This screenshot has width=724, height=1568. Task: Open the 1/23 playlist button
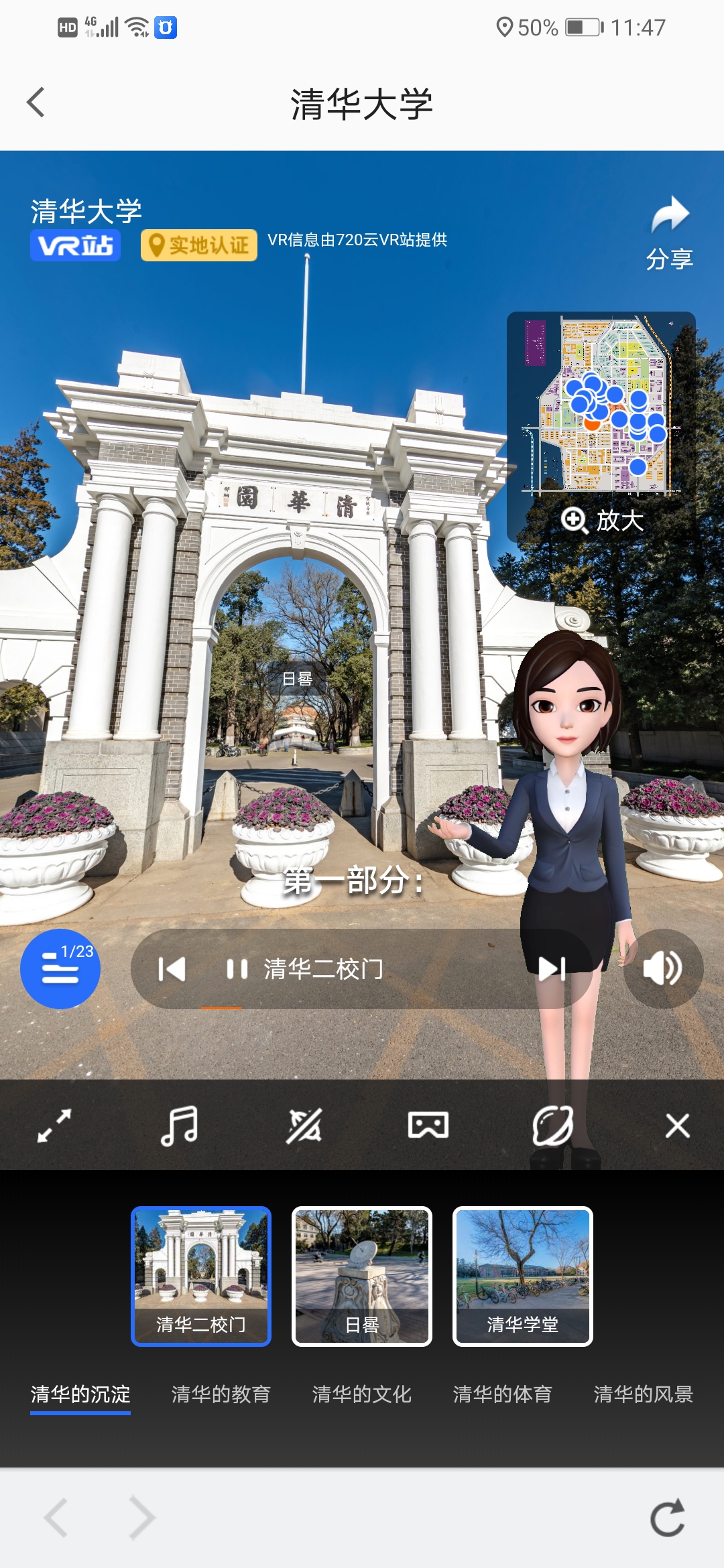click(60, 968)
